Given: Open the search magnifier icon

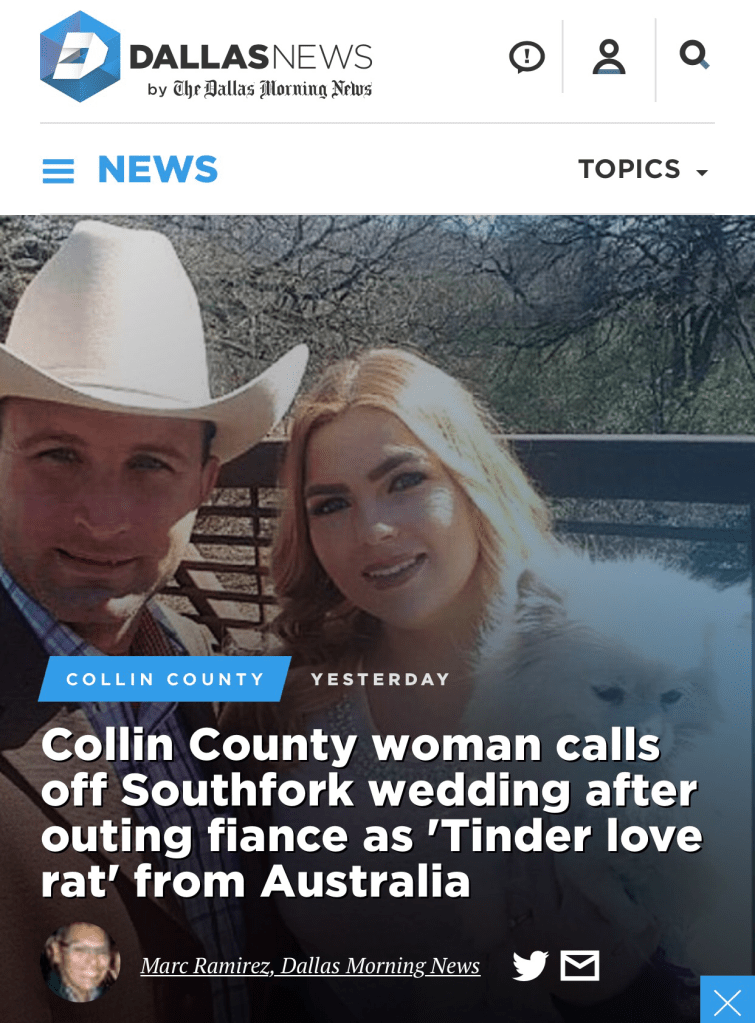Looking at the screenshot, I should pos(694,54).
